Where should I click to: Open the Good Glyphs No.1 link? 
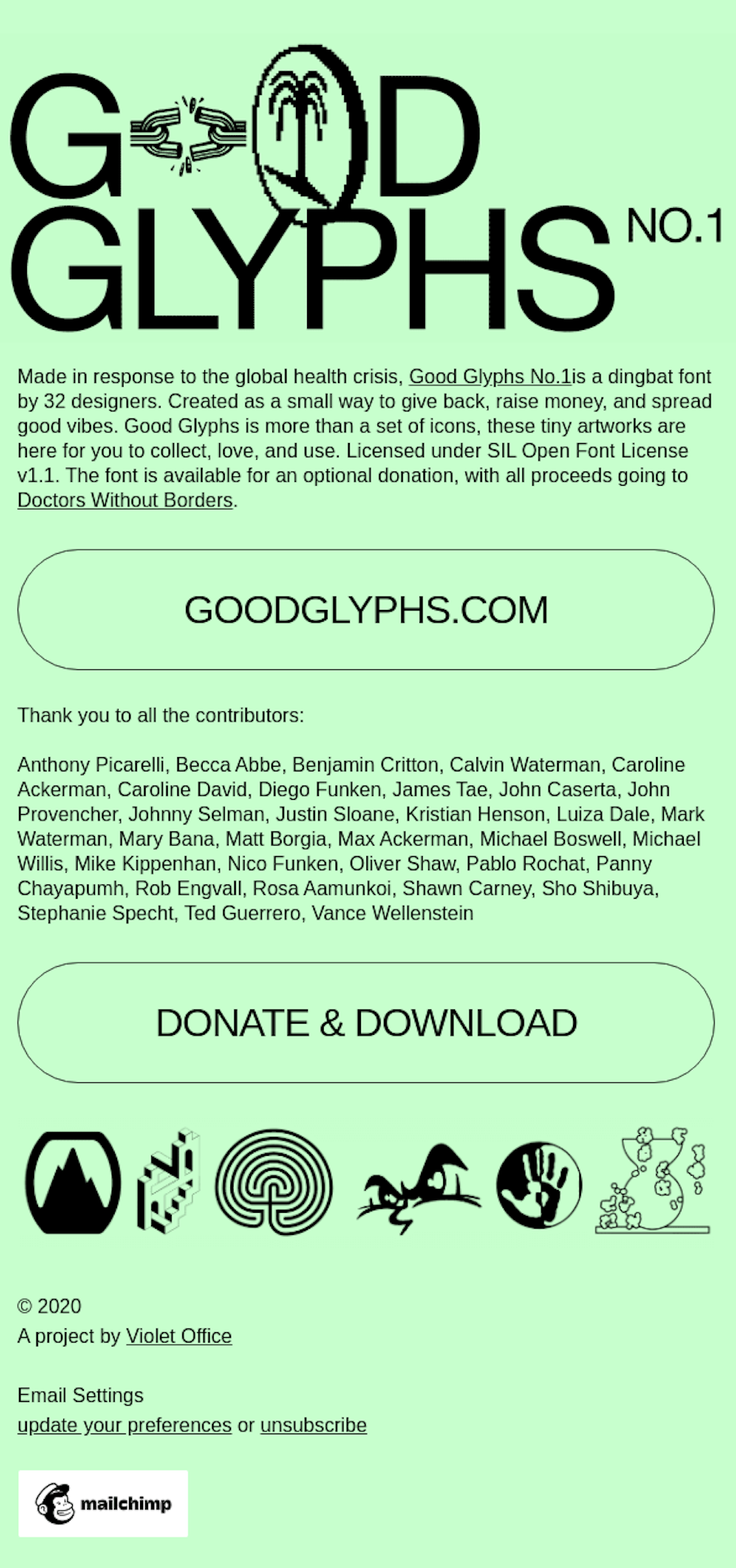tap(490, 377)
